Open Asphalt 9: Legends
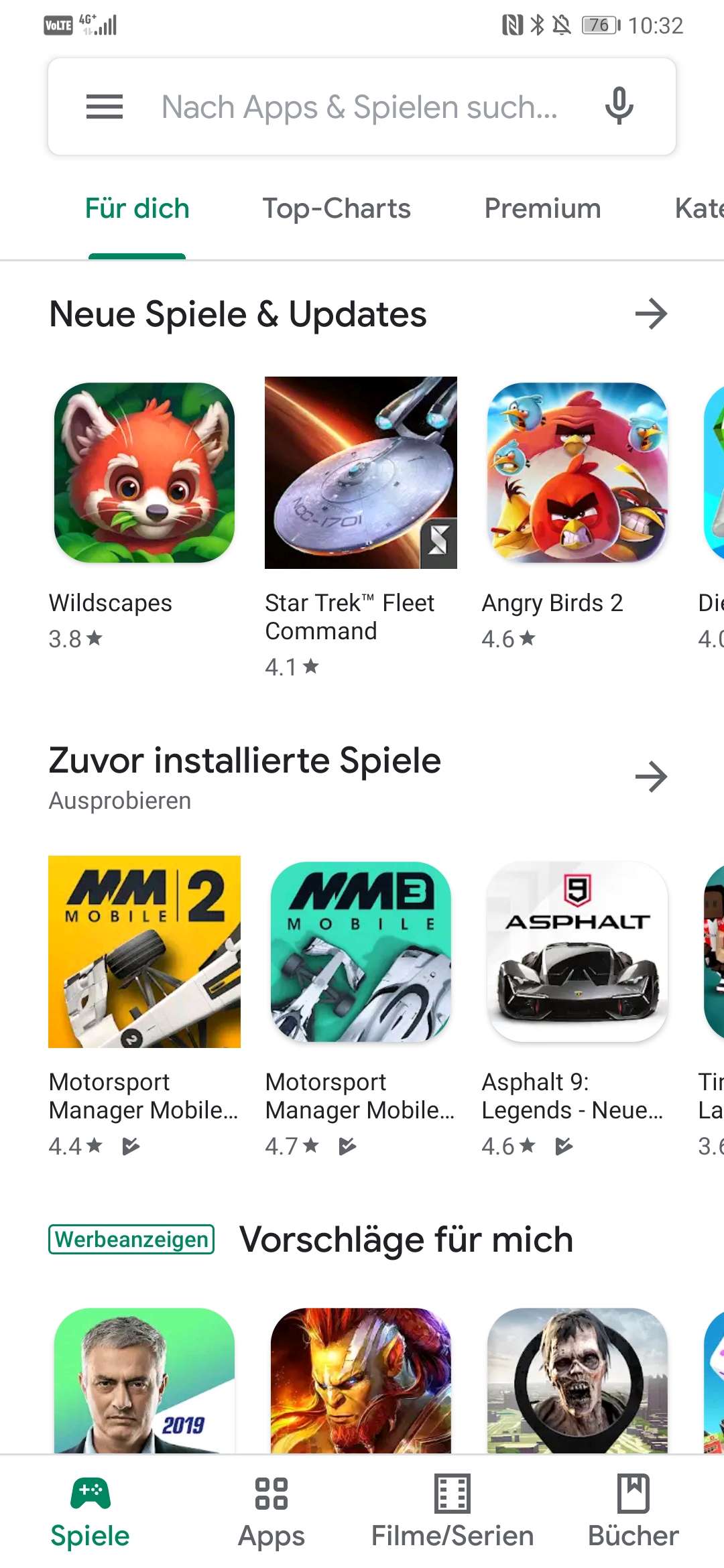 point(577,952)
